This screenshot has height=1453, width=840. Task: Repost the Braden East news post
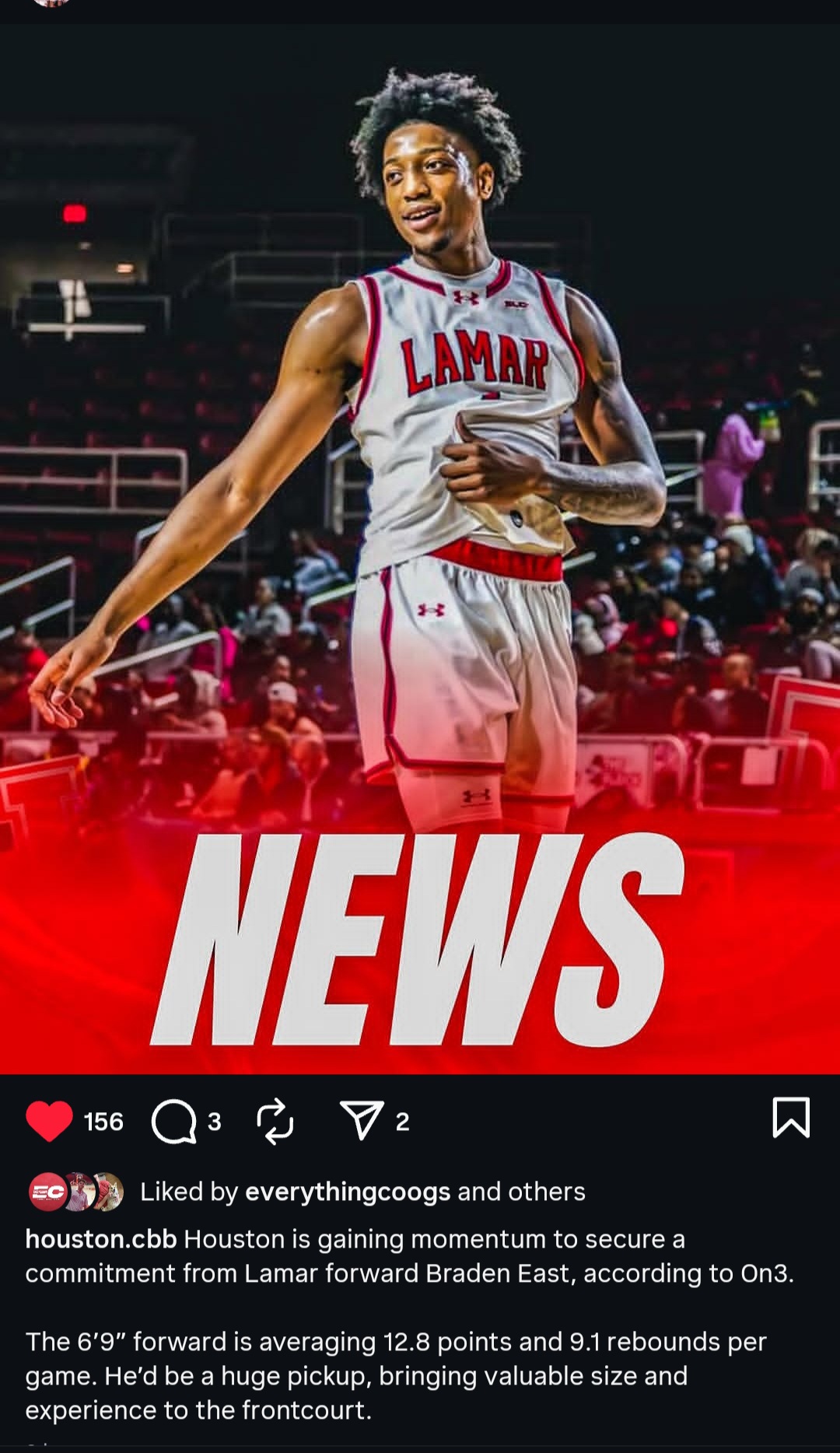click(275, 1121)
